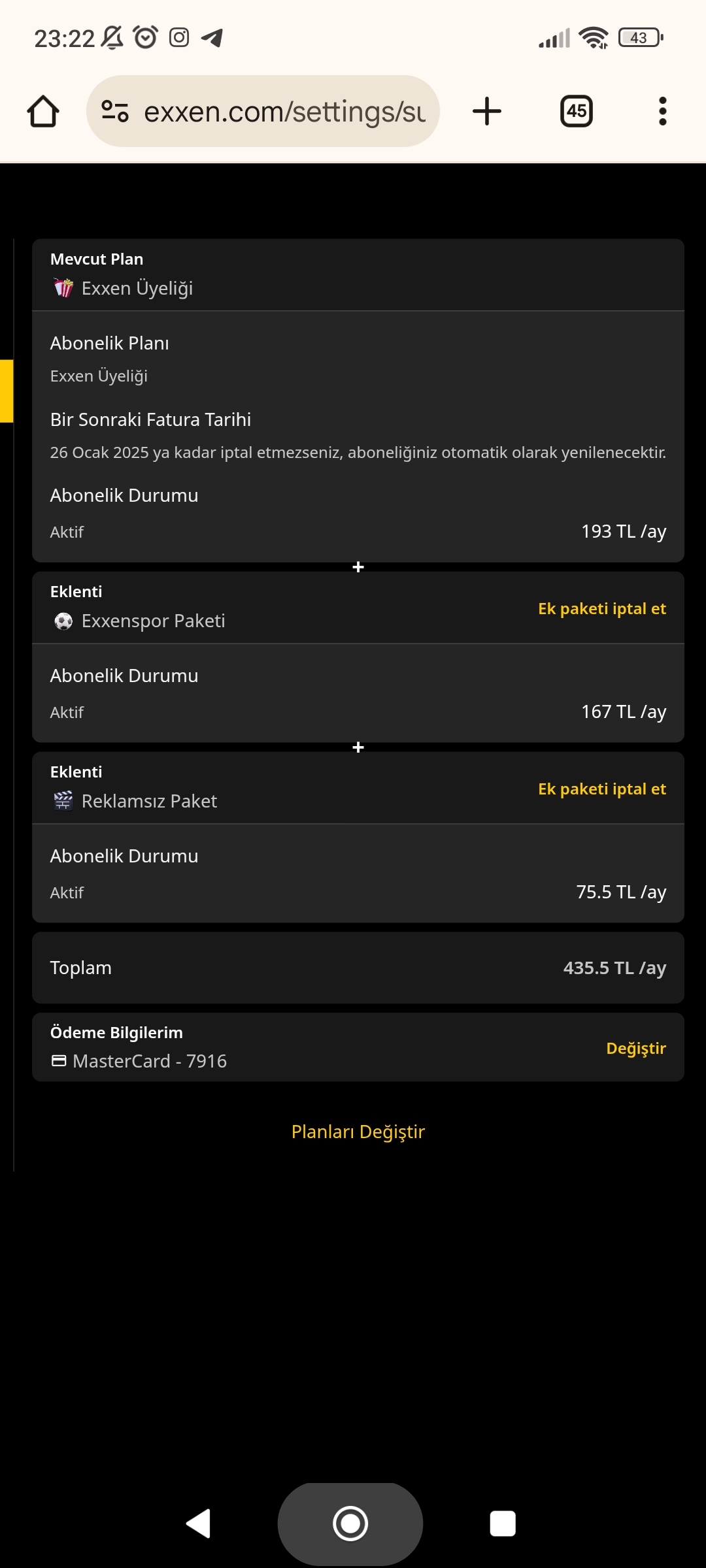Cancel the Exxenspor Paketi add-on
The image size is (706, 1568).
[601, 609]
